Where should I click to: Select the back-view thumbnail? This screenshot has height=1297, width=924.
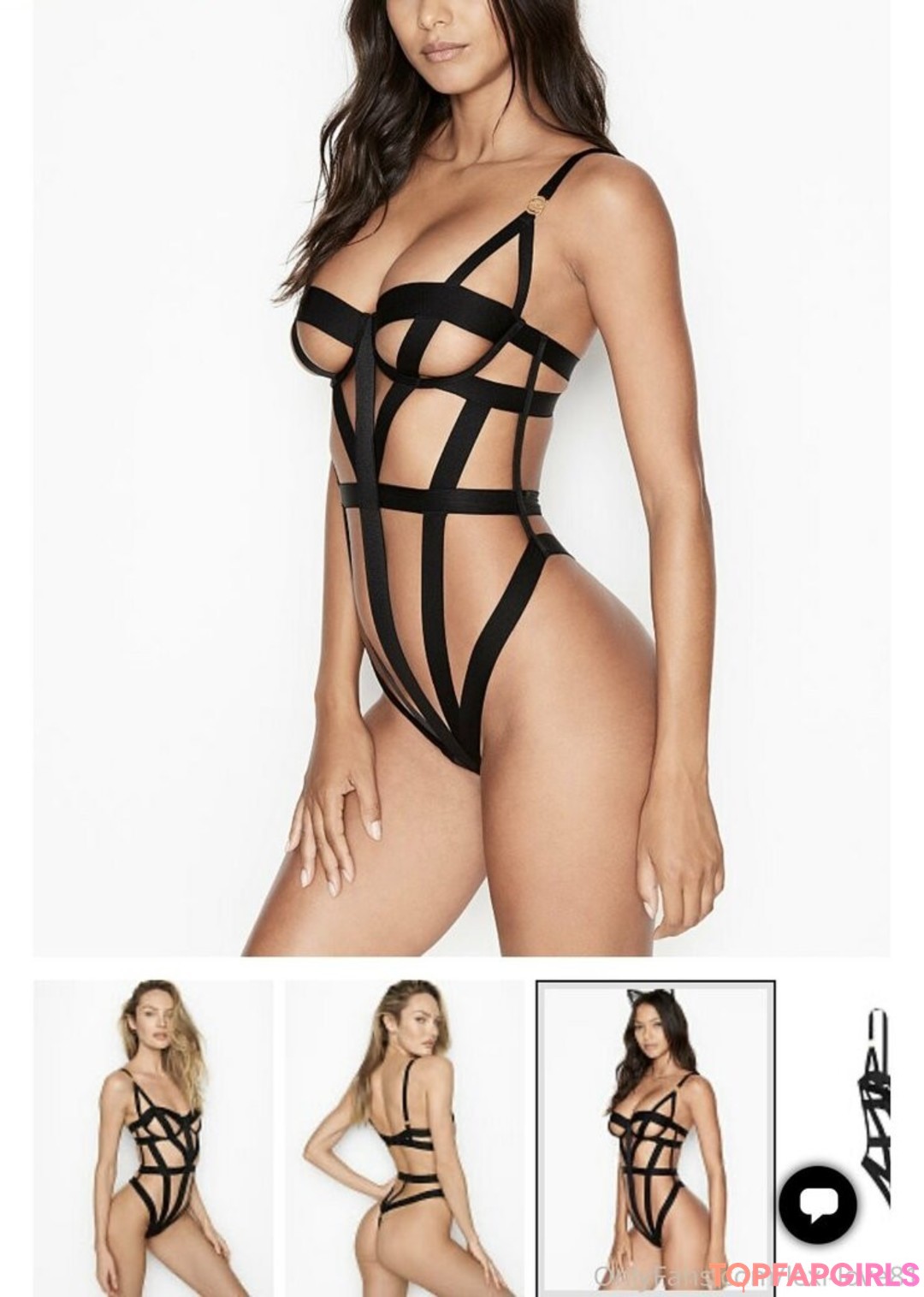point(405,1136)
